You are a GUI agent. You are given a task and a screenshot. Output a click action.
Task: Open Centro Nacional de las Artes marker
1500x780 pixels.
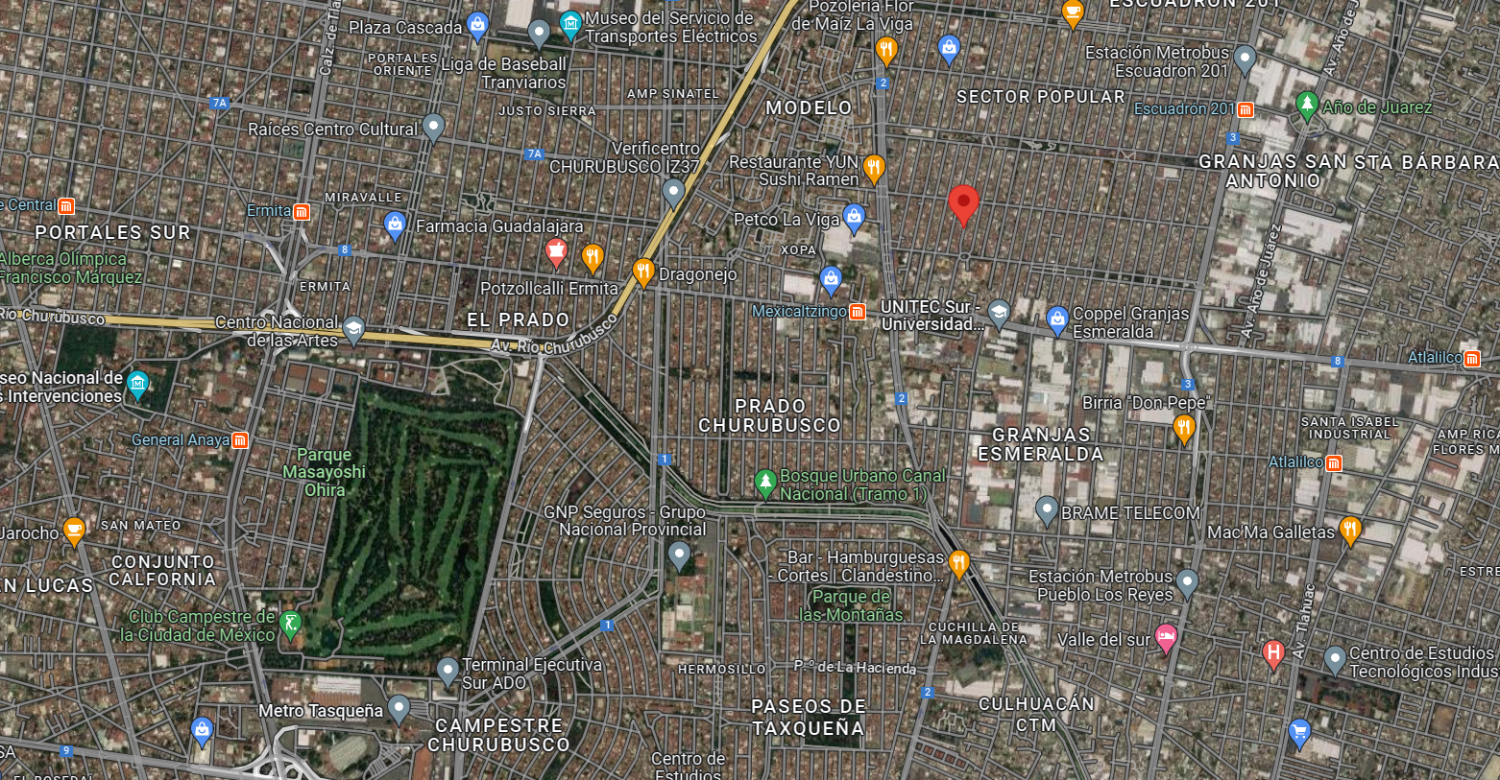pos(353,330)
